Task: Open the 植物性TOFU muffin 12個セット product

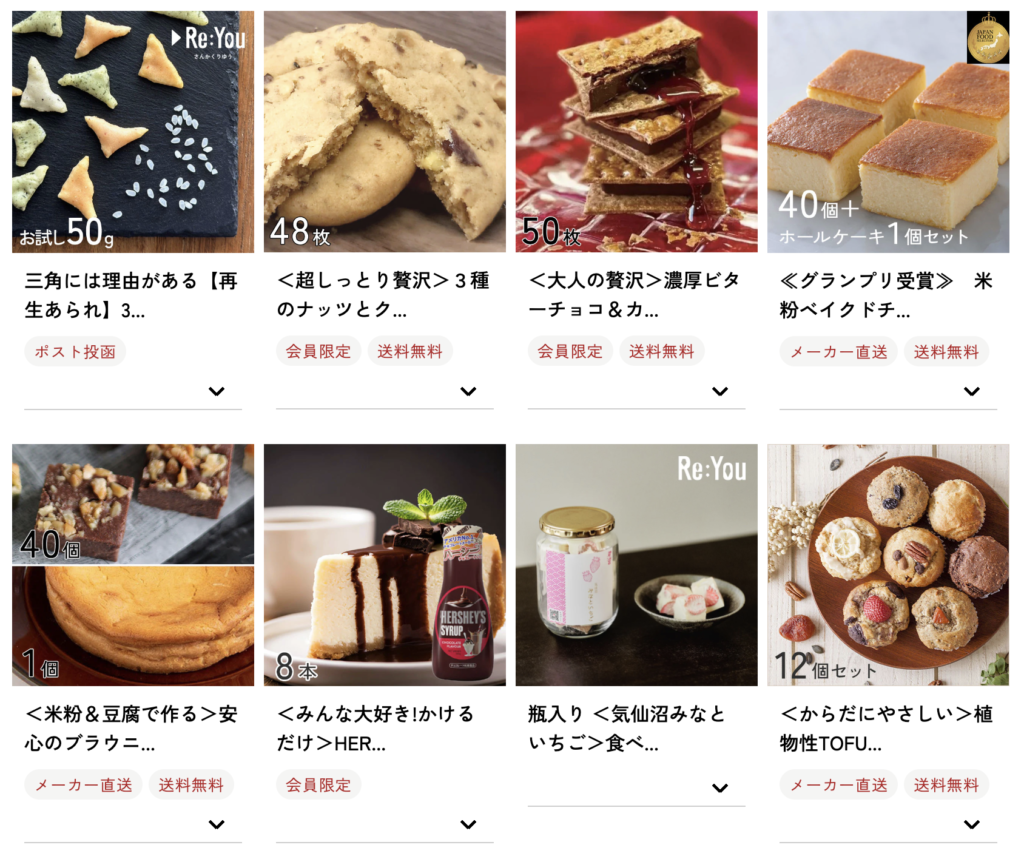Action: (888, 565)
